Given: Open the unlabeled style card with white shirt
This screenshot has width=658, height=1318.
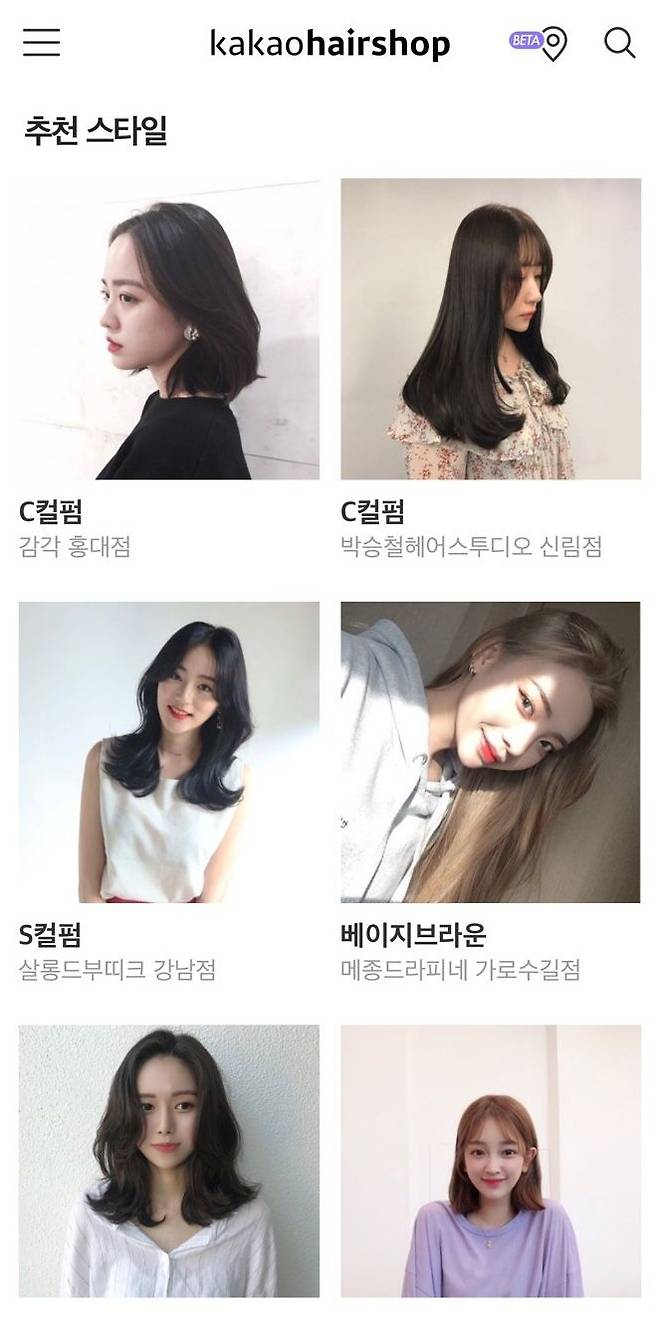Looking at the screenshot, I should click(169, 1161).
